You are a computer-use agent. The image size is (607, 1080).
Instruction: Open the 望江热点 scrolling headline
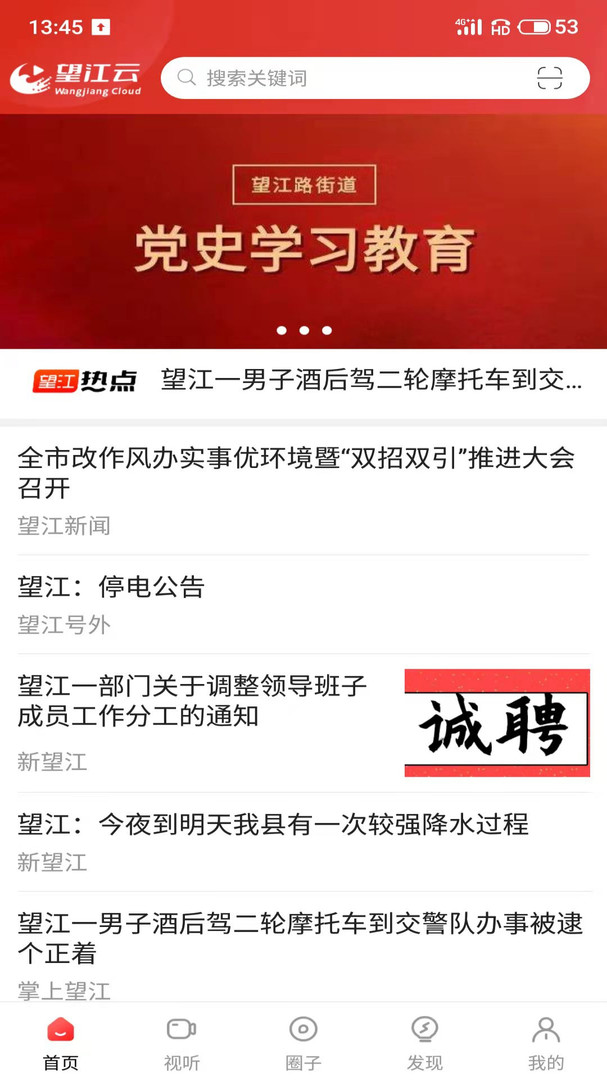[x=303, y=381]
